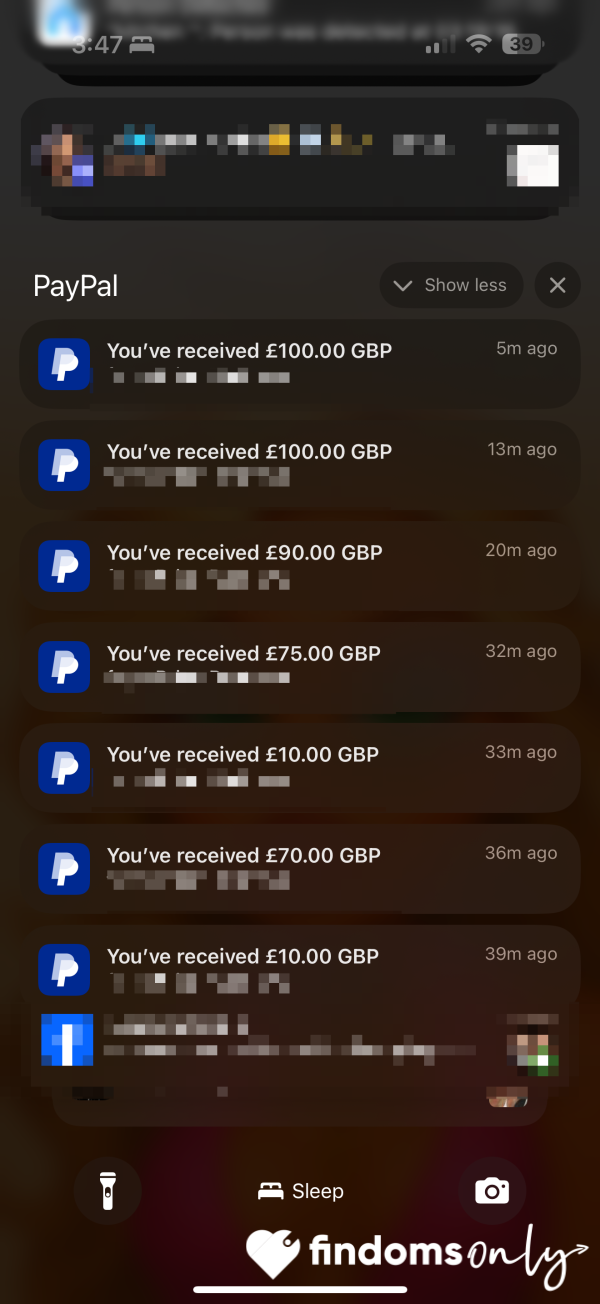
Task: Collapse PayPal notifications with Show less
Action: tap(451, 285)
